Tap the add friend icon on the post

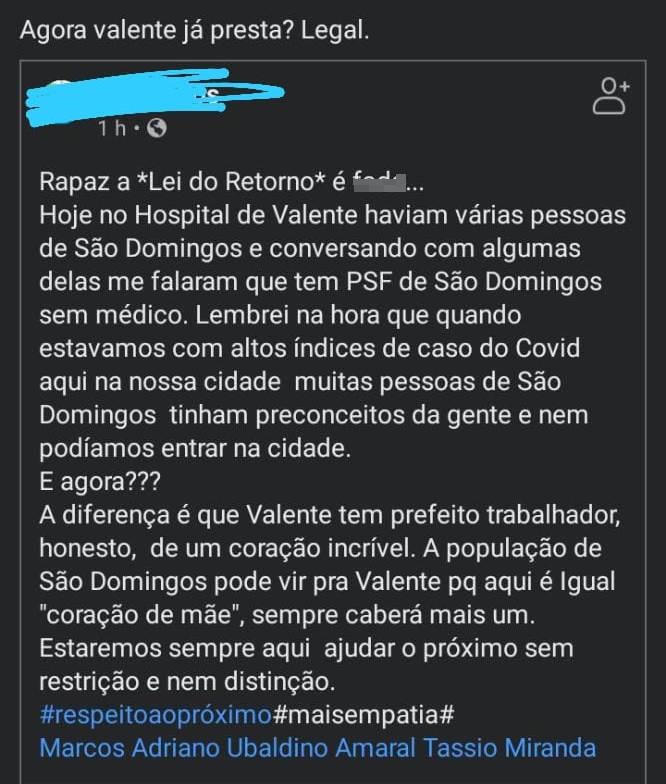[611, 97]
